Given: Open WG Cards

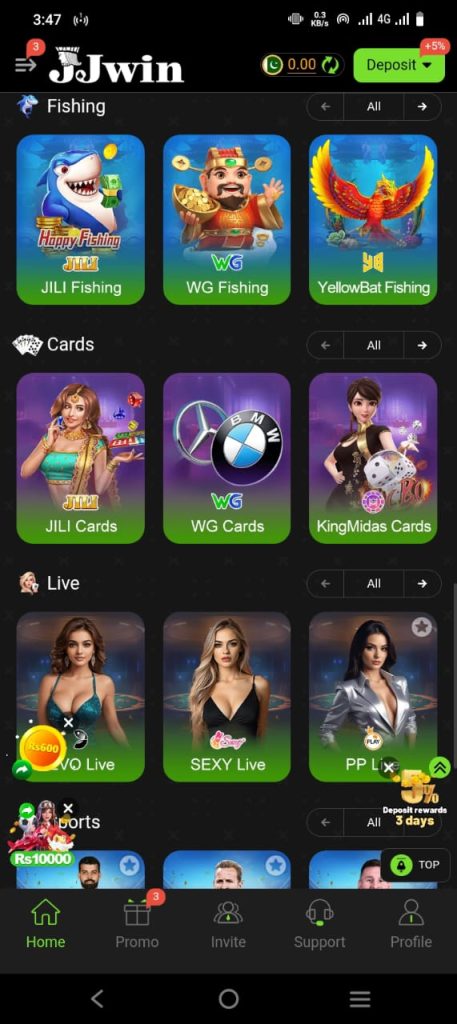Looking at the screenshot, I should point(227,458).
